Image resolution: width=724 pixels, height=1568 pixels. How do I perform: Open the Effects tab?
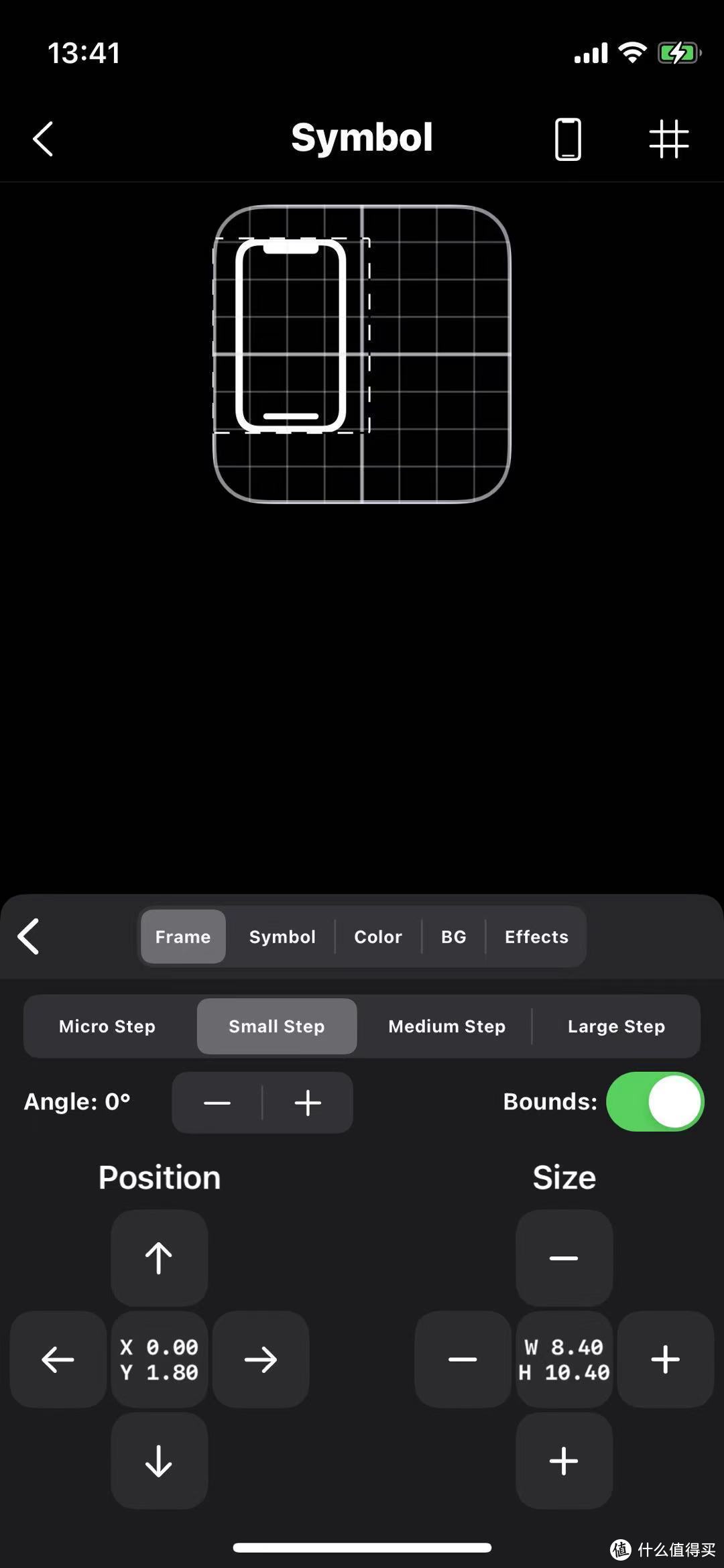click(536, 937)
